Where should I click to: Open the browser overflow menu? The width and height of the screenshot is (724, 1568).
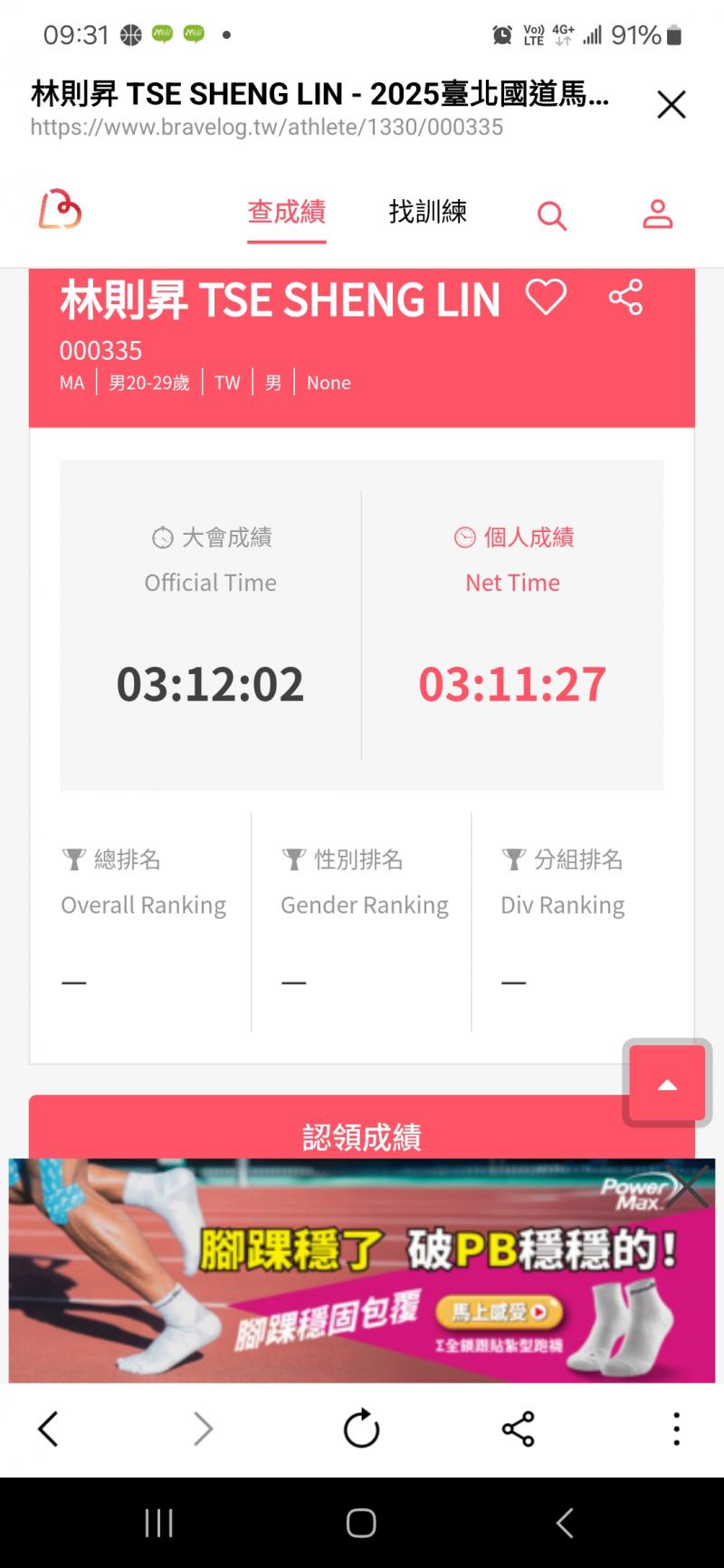click(676, 1430)
